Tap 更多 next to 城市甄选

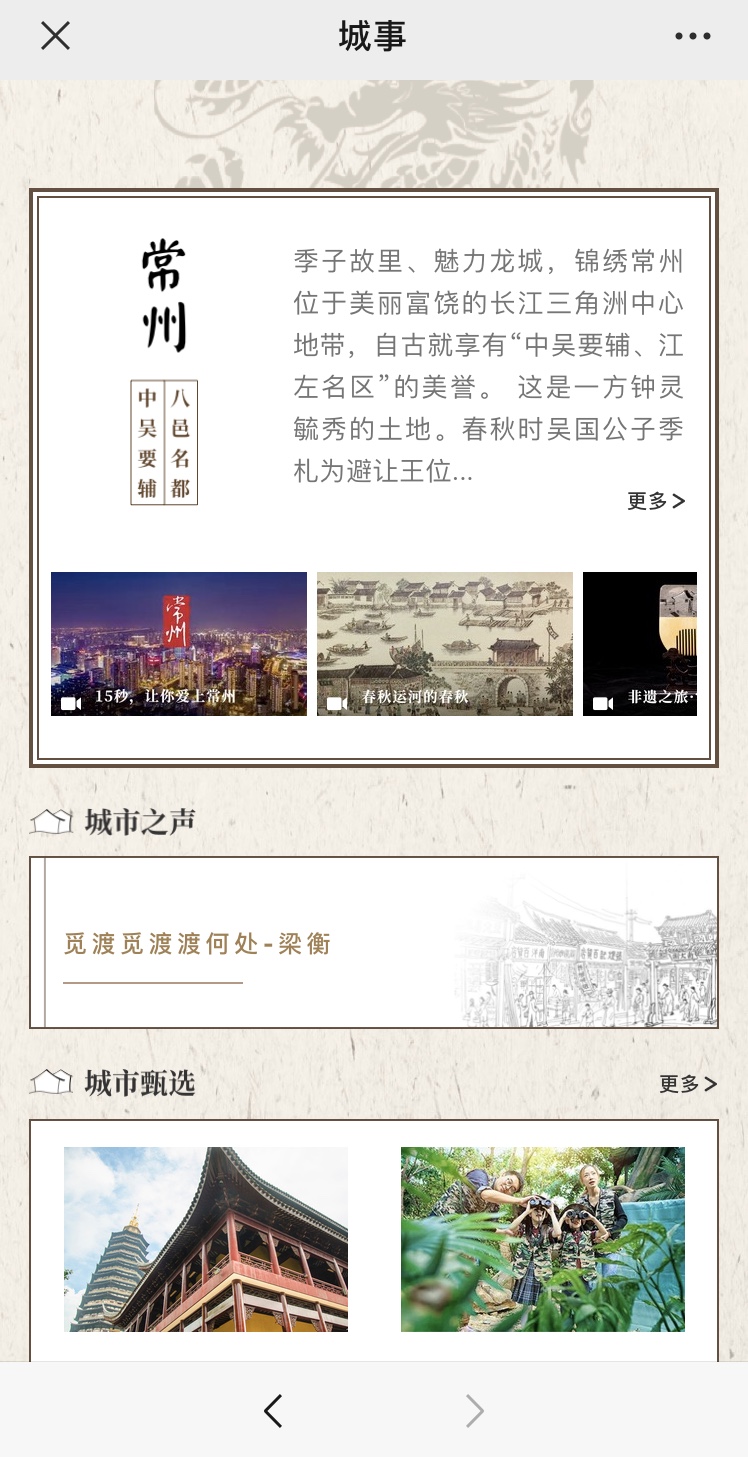point(687,1084)
